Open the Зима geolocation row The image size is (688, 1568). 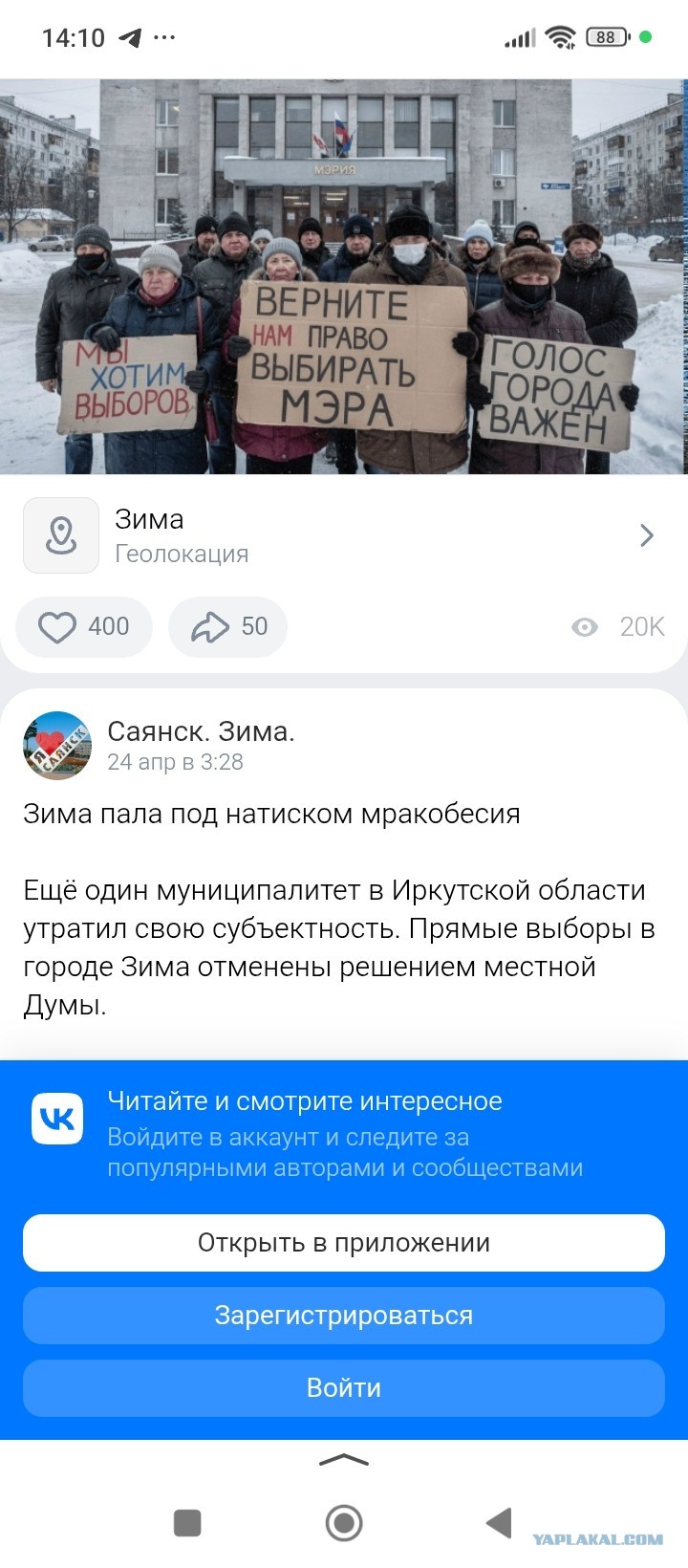(x=344, y=535)
